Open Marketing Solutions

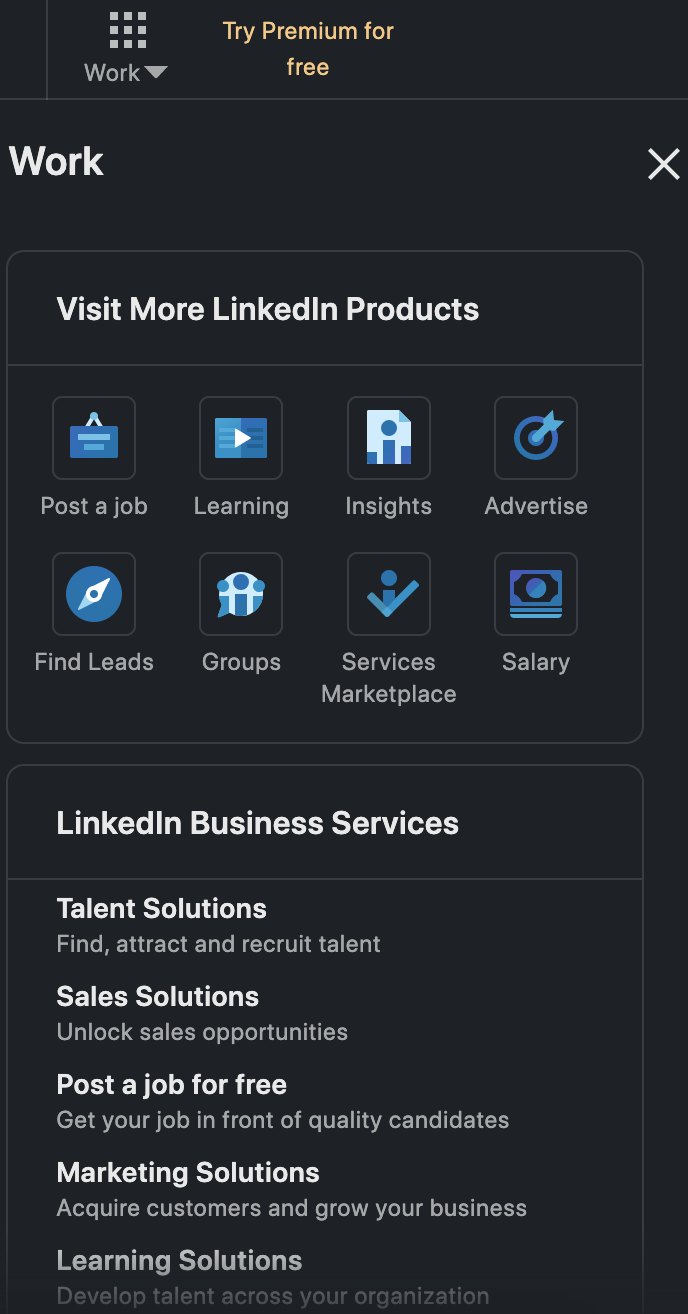point(292,1189)
